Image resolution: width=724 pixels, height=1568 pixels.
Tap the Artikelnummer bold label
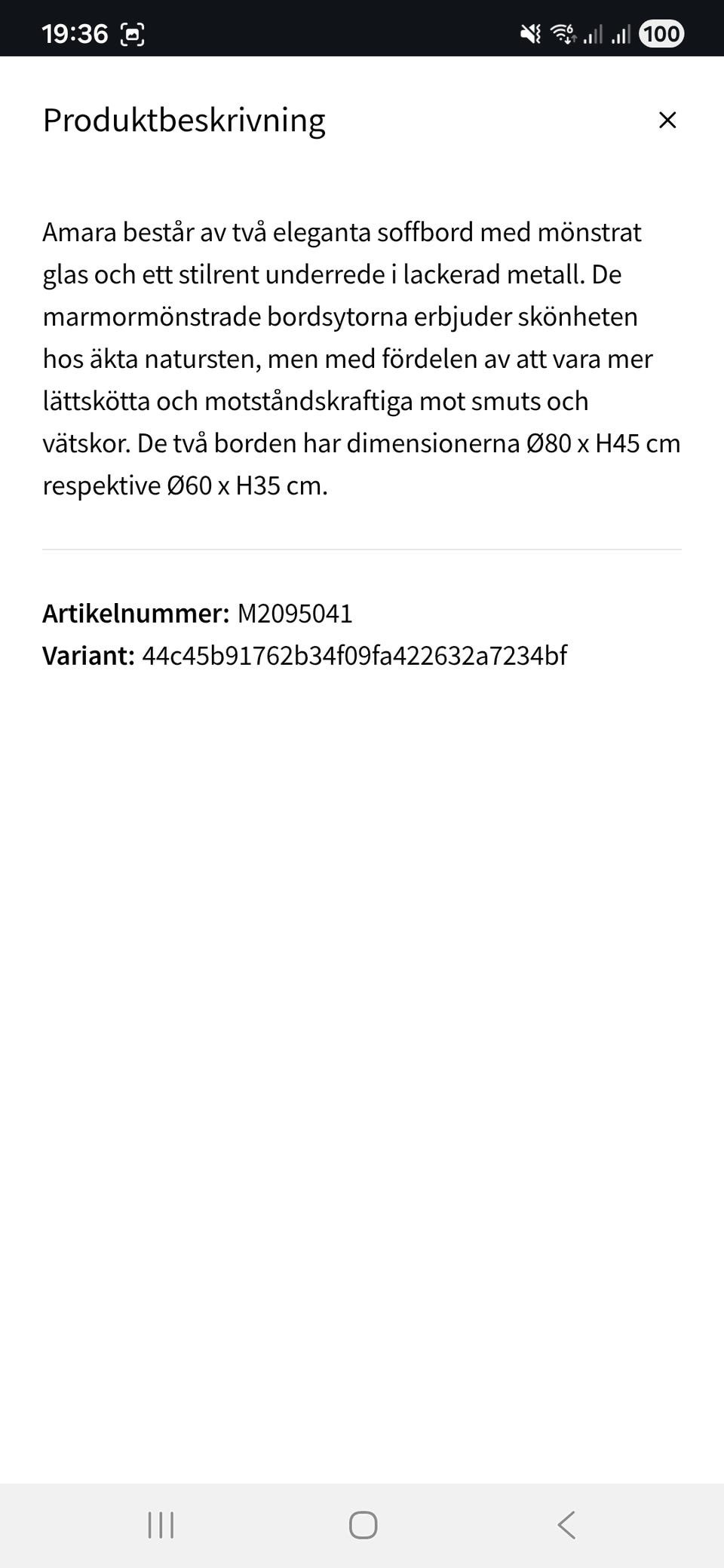pos(136,615)
